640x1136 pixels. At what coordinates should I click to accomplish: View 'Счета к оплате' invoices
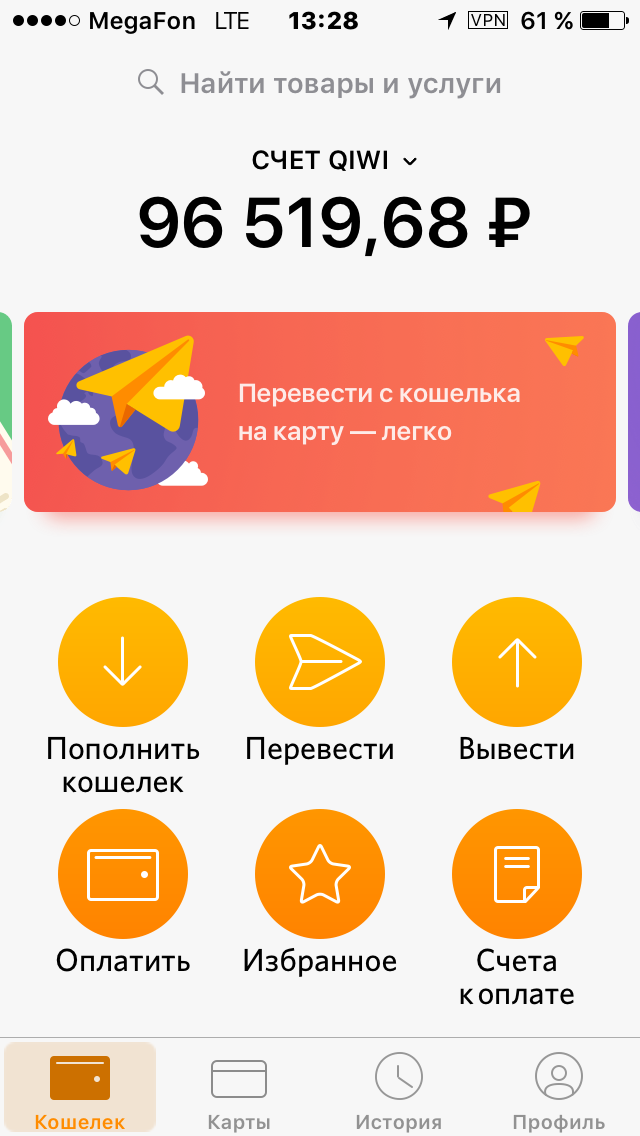coord(517,874)
